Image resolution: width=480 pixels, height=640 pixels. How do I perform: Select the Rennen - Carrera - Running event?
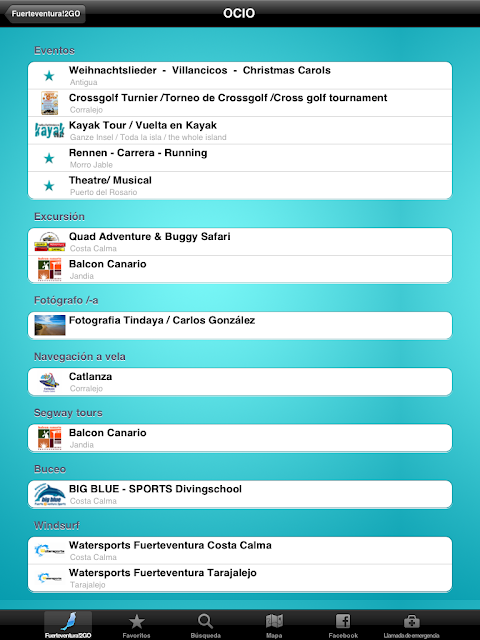pyautogui.click(x=240, y=158)
